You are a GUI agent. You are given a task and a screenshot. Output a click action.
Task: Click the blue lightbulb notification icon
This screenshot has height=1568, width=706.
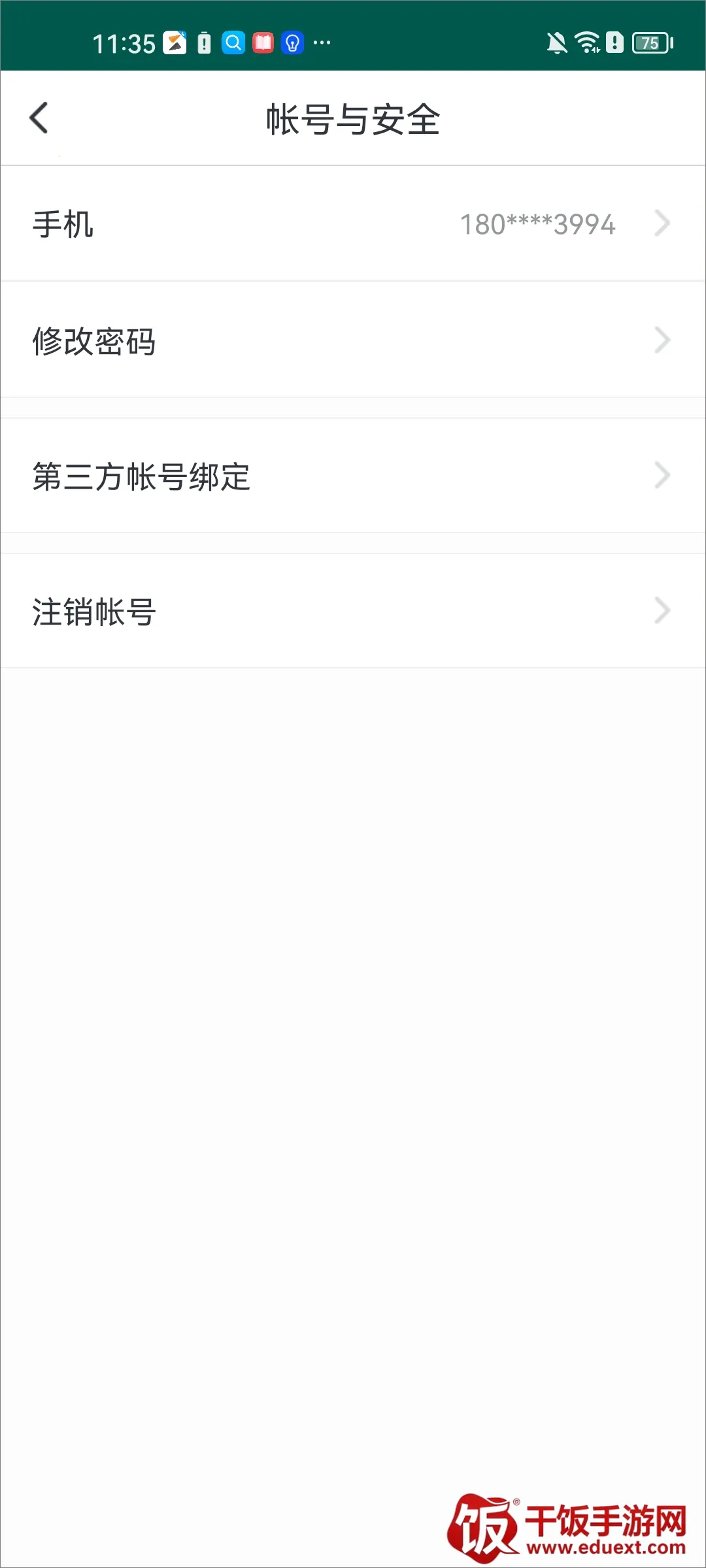click(x=292, y=43)
